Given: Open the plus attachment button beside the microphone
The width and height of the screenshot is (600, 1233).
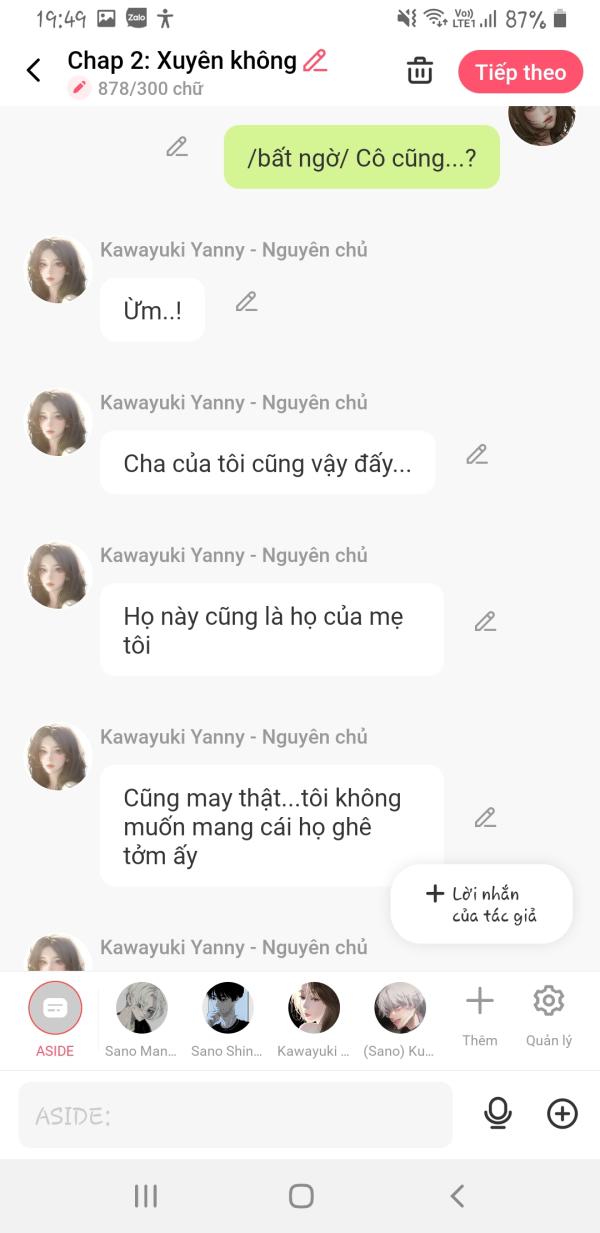Looking at the screenshot, I should (562, 1113).
